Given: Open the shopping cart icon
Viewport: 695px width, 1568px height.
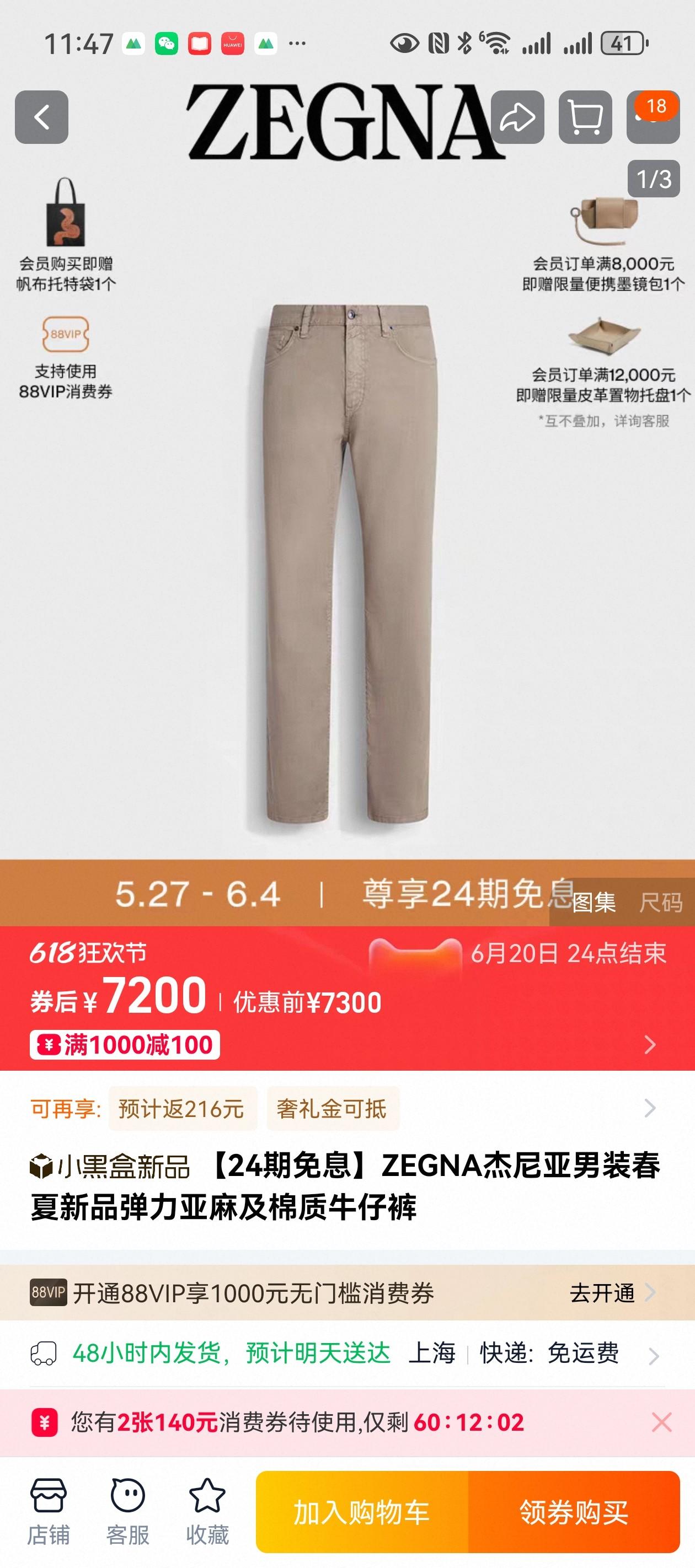Looking at the screenshot, I should coord(585,117).
